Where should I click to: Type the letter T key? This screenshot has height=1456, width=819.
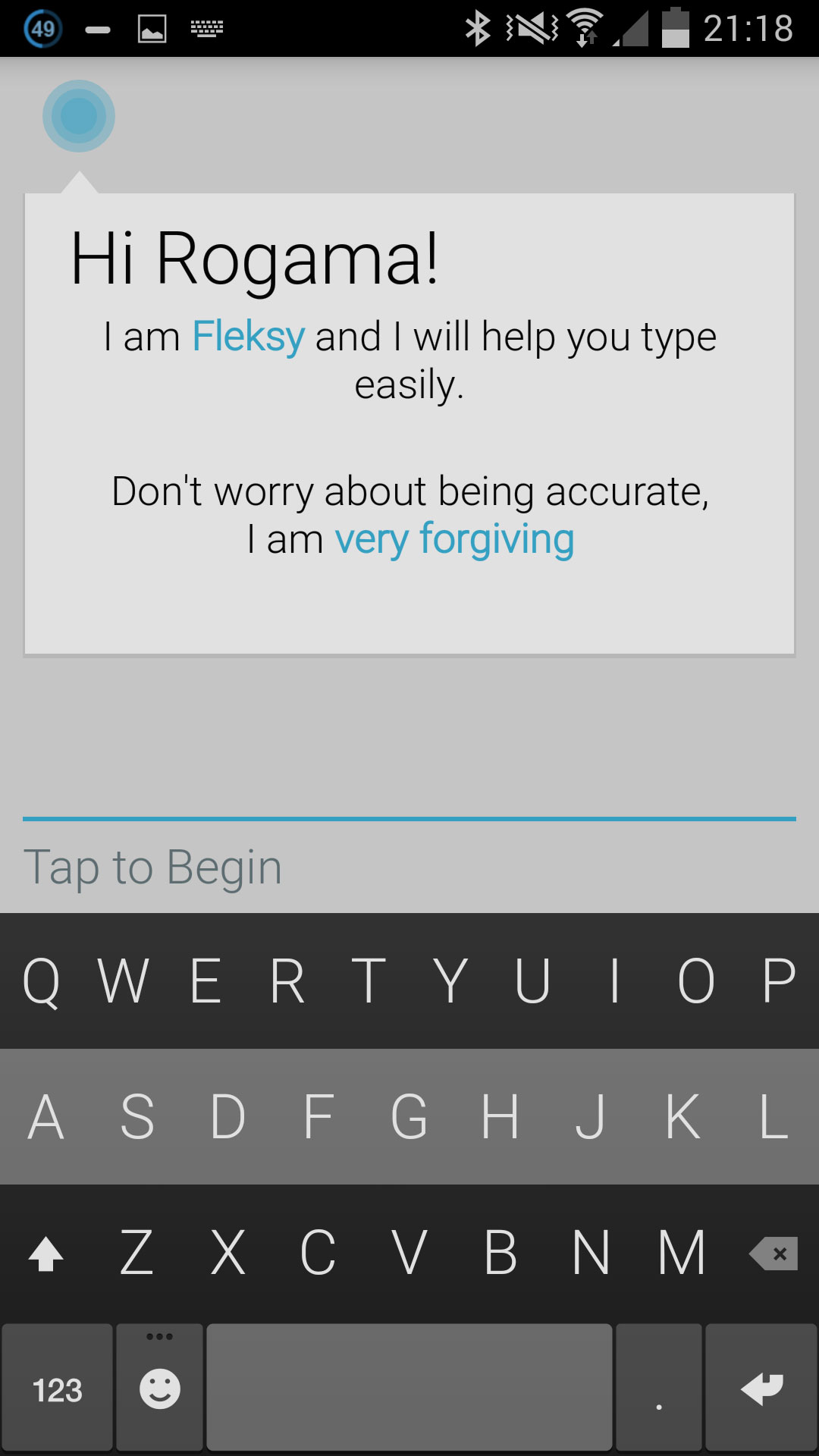point(369,981)
